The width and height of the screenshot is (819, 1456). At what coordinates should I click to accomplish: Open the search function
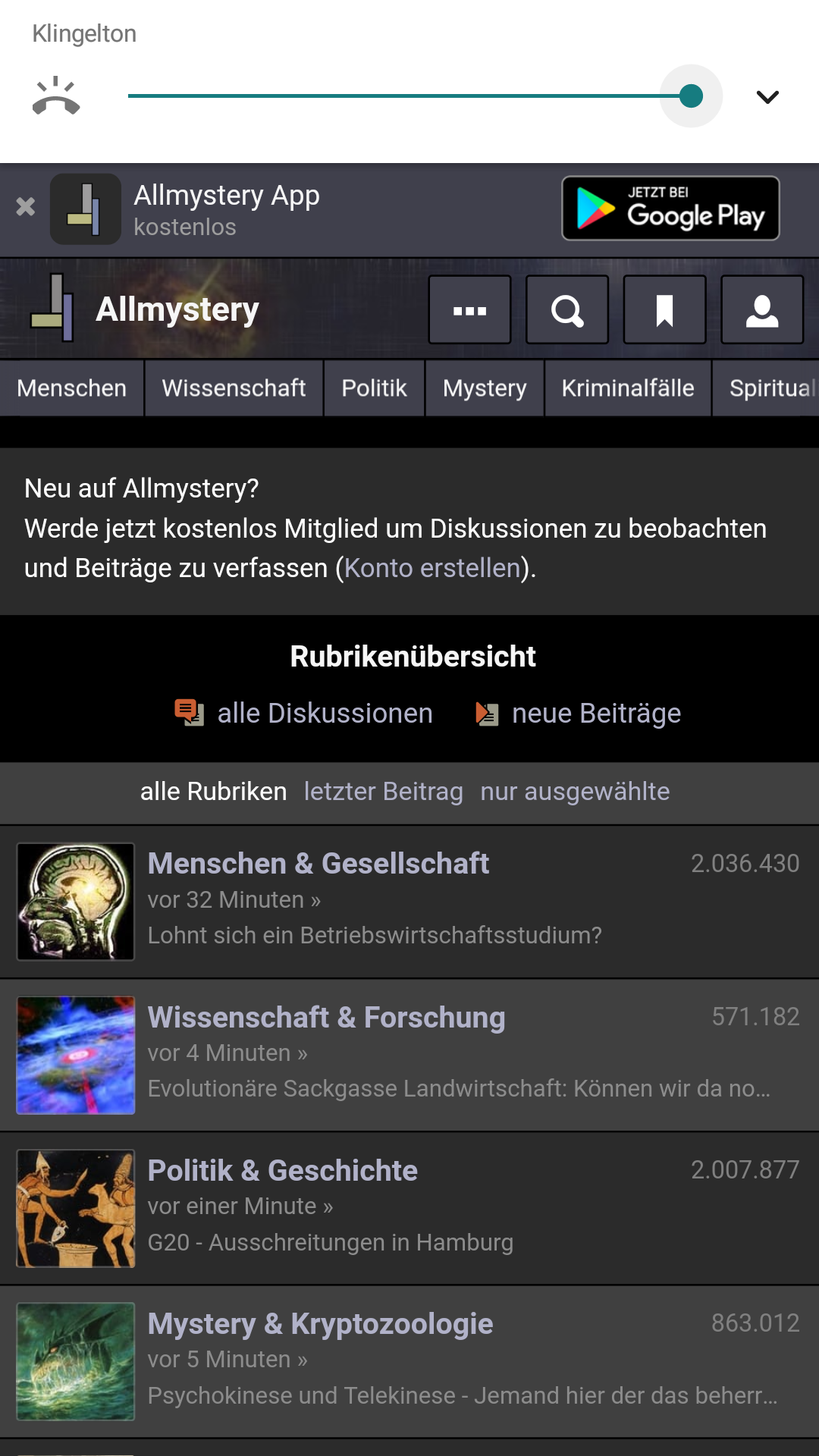567,310
